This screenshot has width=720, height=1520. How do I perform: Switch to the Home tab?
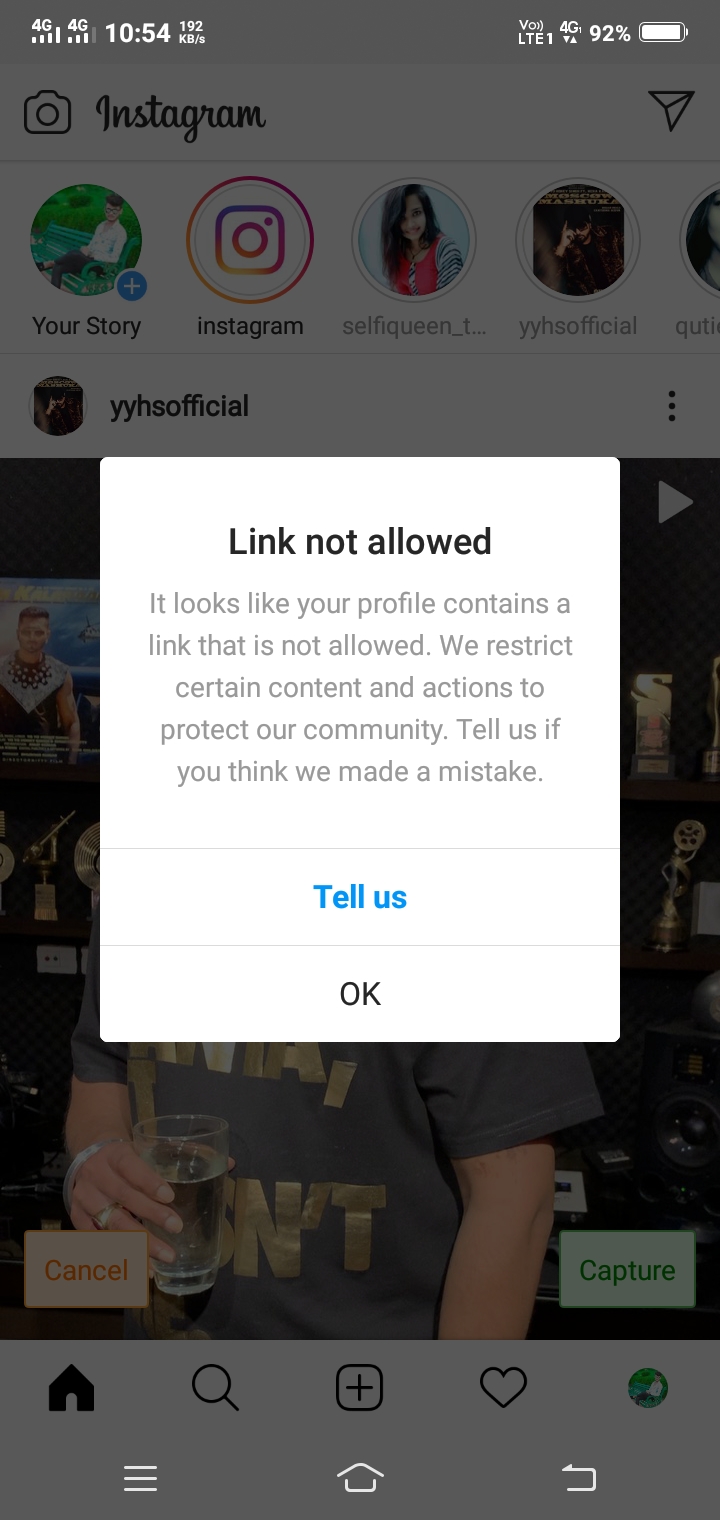point(71,1388)
